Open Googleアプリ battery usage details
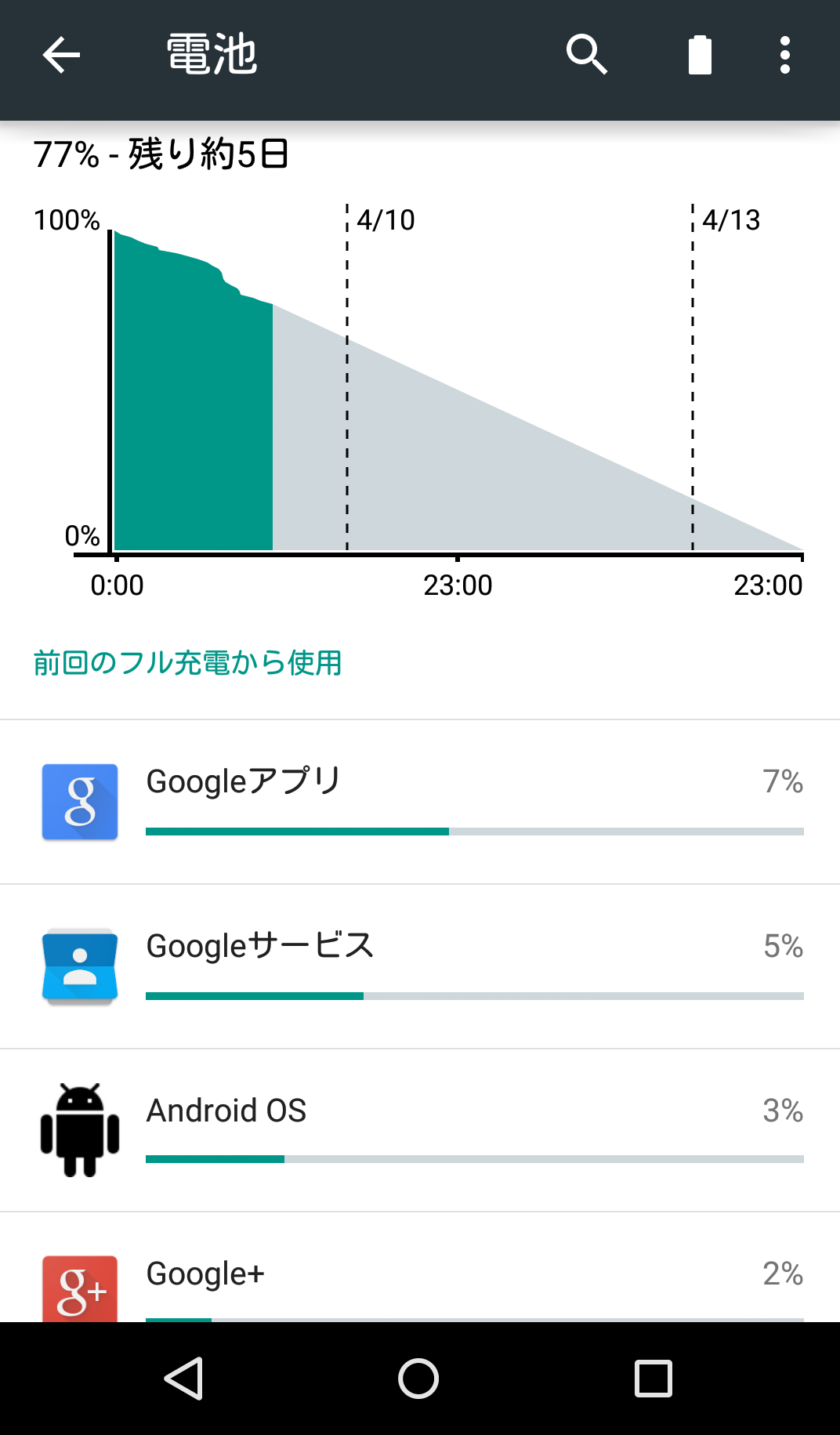 pos(420,803)
